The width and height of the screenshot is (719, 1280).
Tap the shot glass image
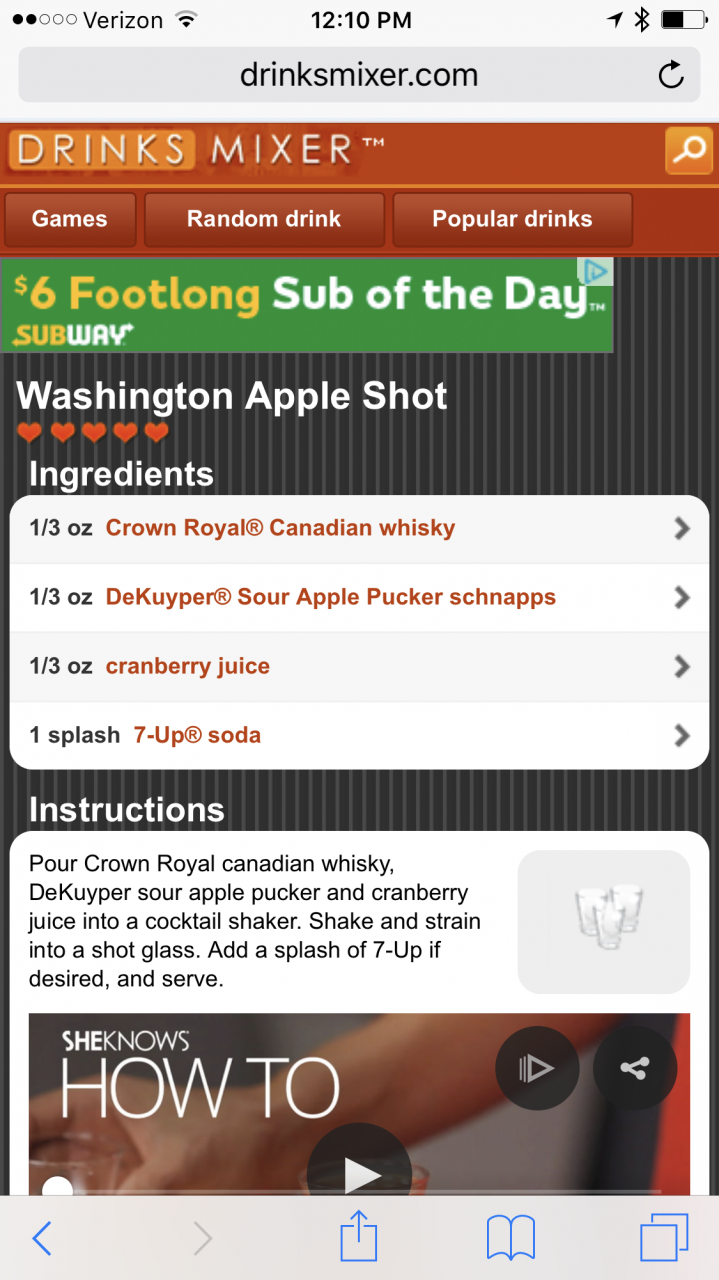603,921
